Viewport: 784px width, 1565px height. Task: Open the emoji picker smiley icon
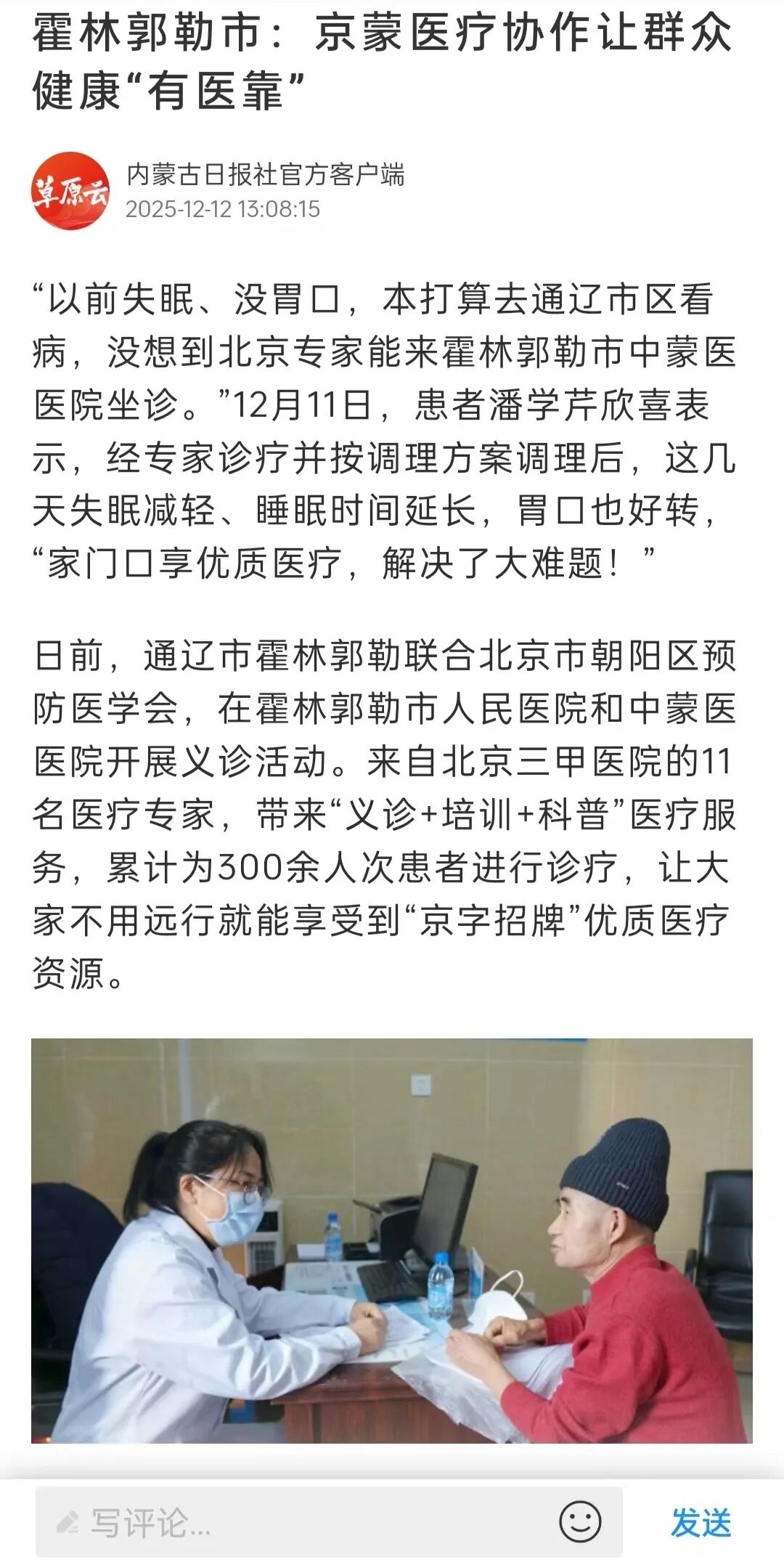coord(580,1521)
